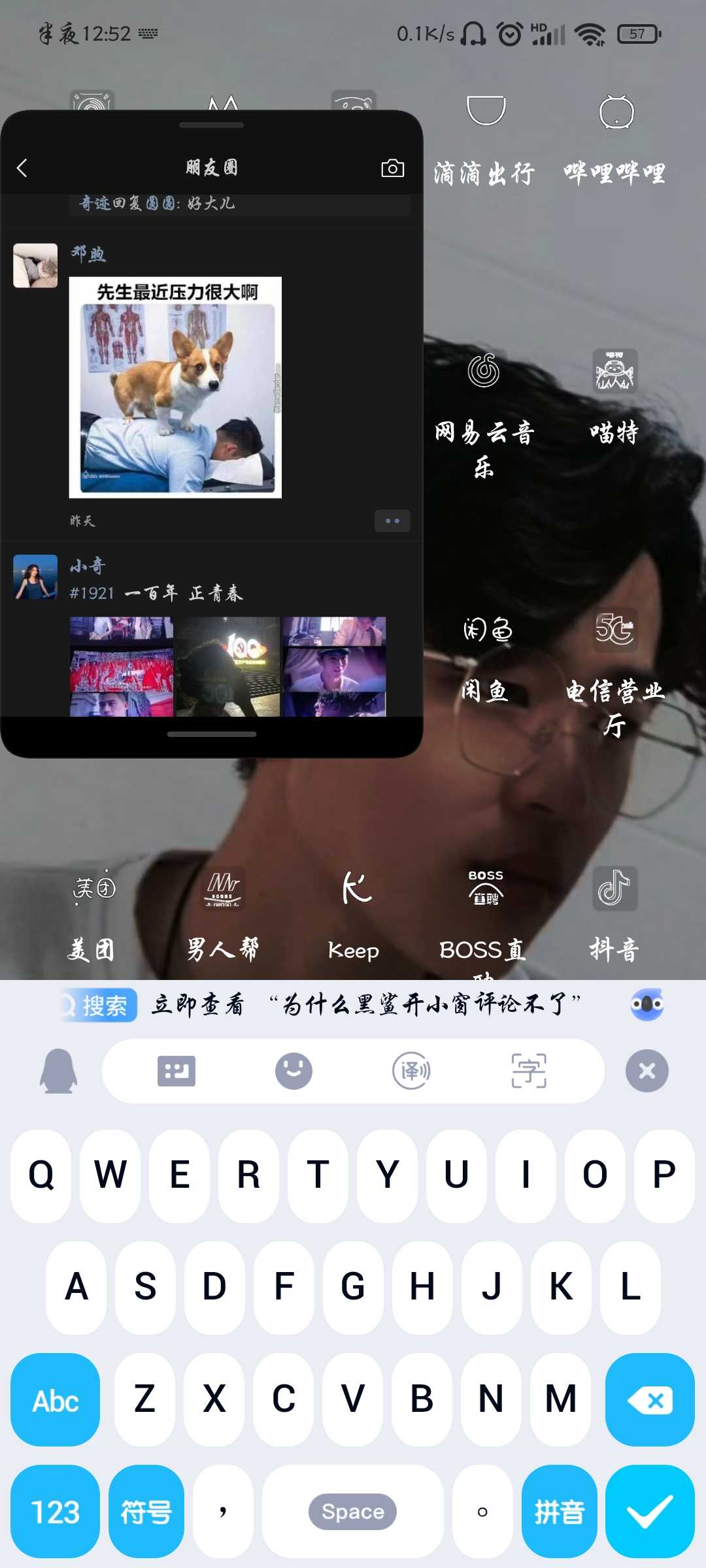Tap the two-dot comment menu under 邓煦's post
The width and height of the screenshot is (706, 1568).
[392, 521]
